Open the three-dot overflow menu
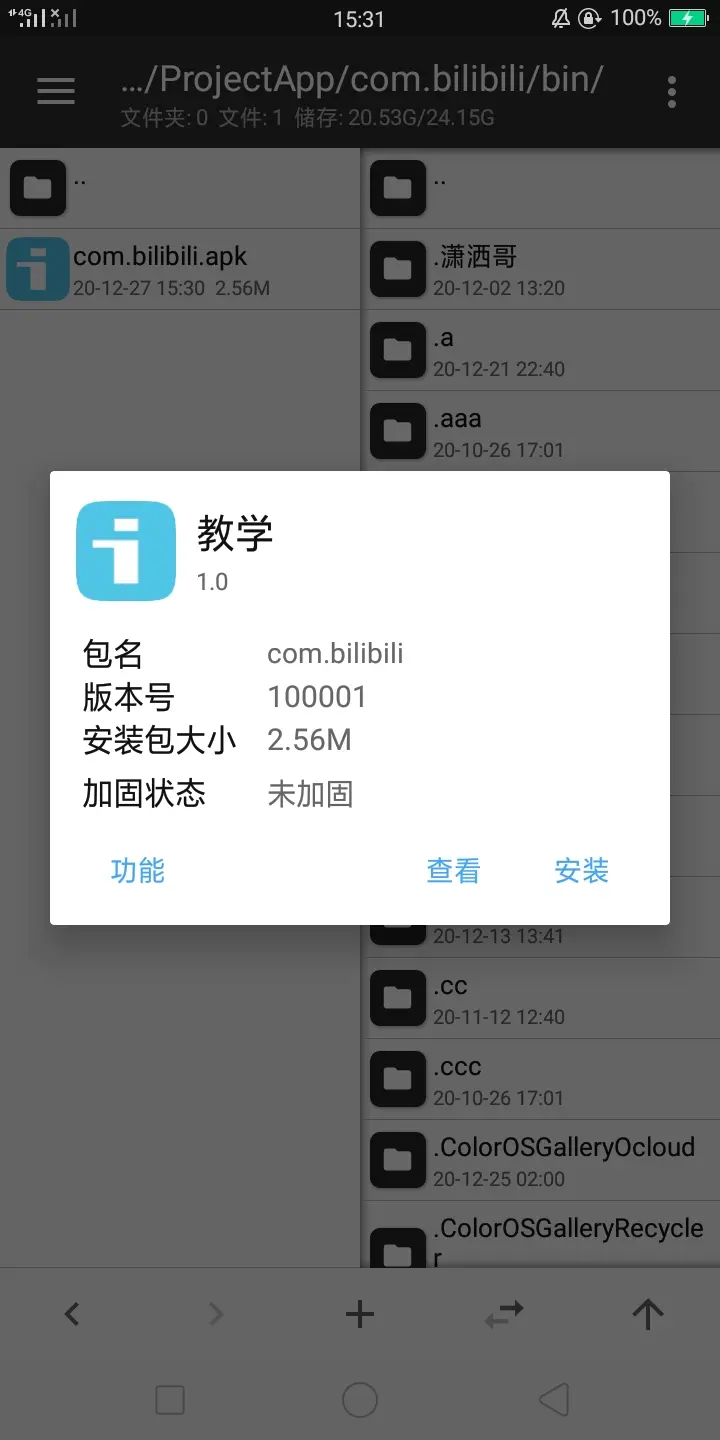The width and height of the screenshot is (720, 1440). pos(671,92)
